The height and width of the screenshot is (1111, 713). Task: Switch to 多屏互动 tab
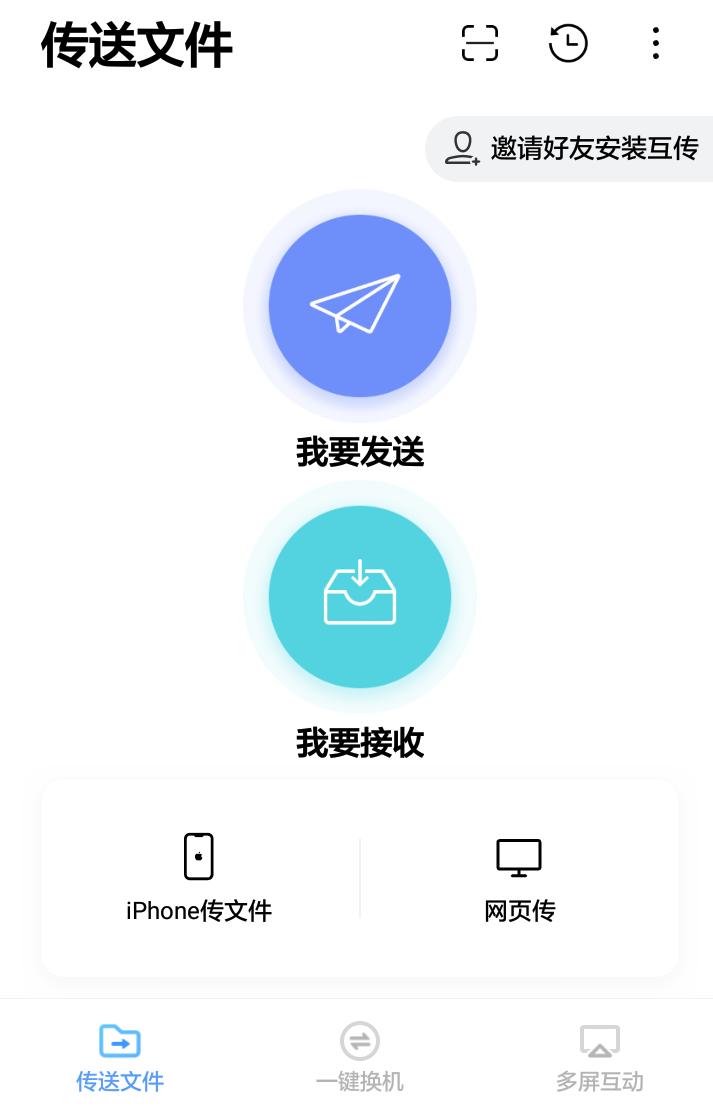coord(599,1058)
